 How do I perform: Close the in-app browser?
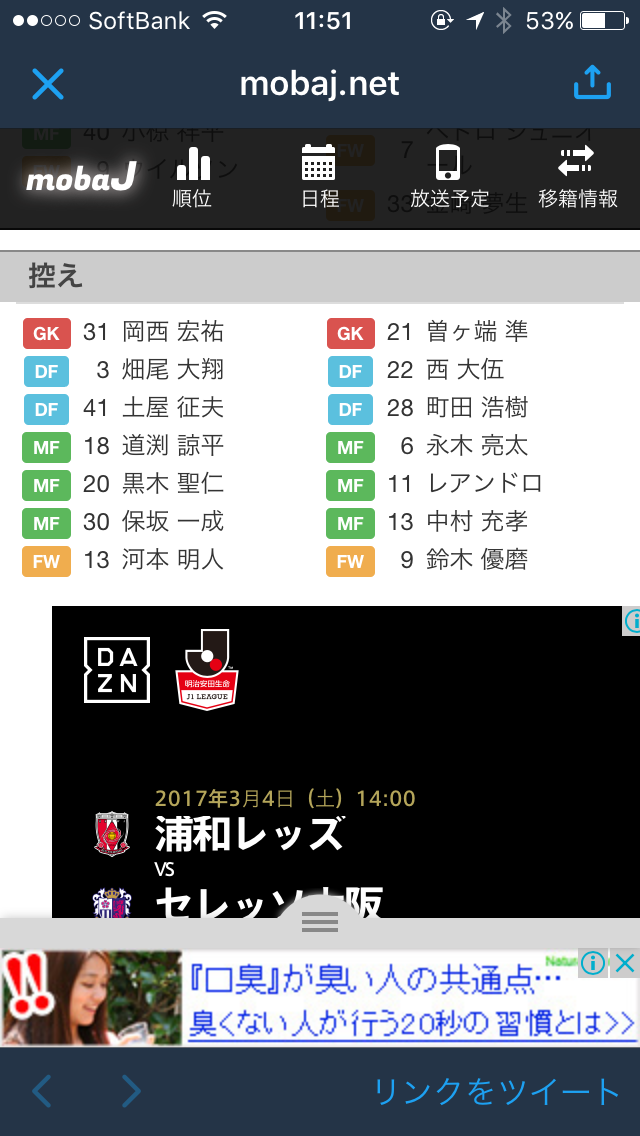[49, 84]
